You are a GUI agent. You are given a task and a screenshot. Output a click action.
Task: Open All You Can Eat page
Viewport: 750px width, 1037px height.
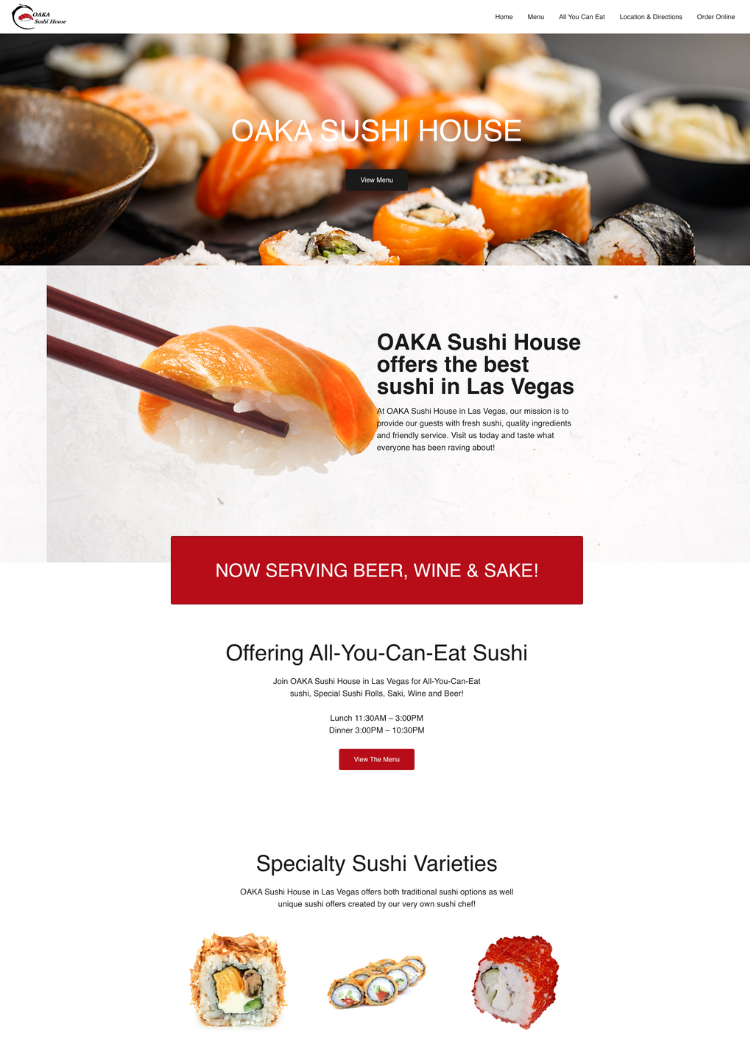pos(581,17)
